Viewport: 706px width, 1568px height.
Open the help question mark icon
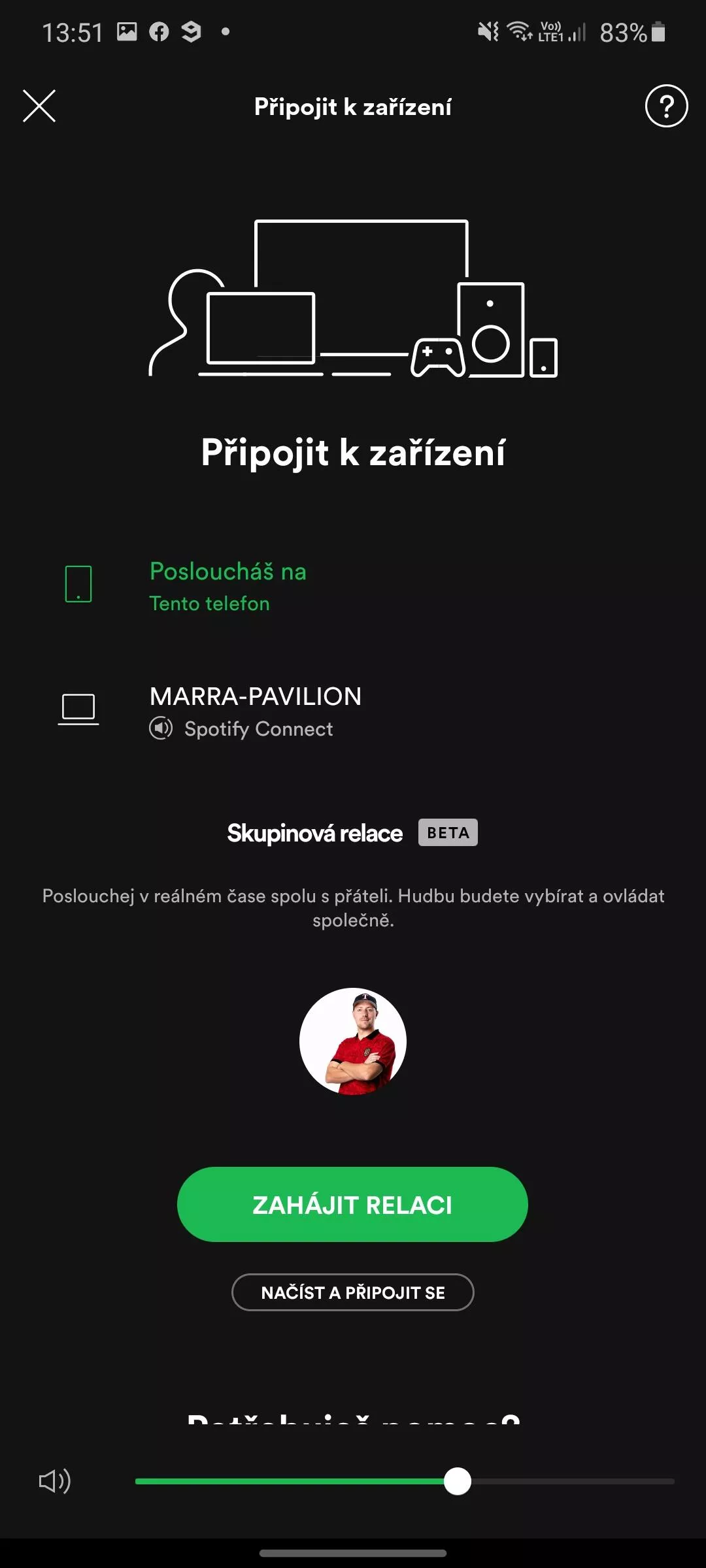(666, 106)
